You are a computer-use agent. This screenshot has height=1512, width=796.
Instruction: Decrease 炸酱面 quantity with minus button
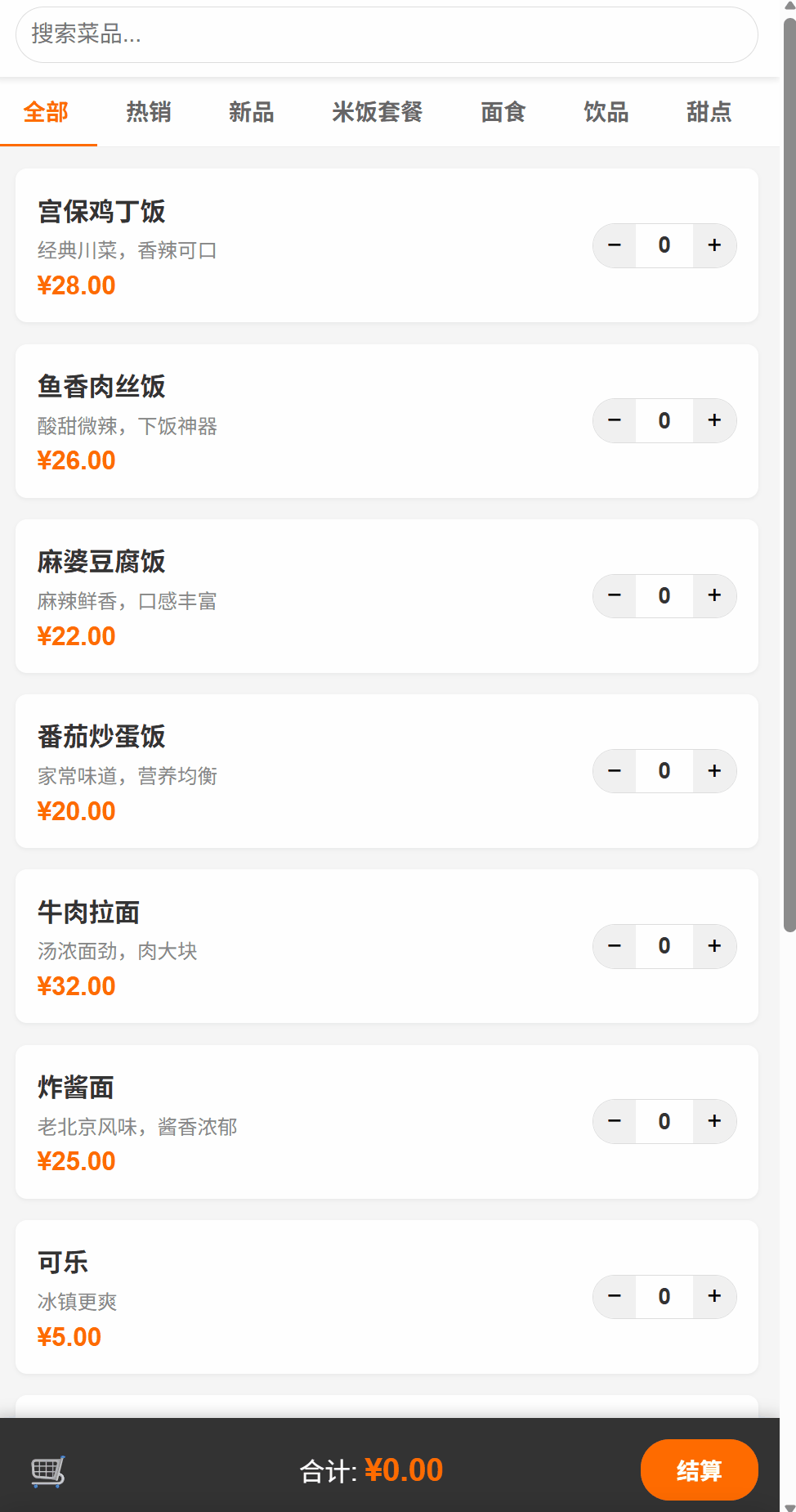(615, 1121)
